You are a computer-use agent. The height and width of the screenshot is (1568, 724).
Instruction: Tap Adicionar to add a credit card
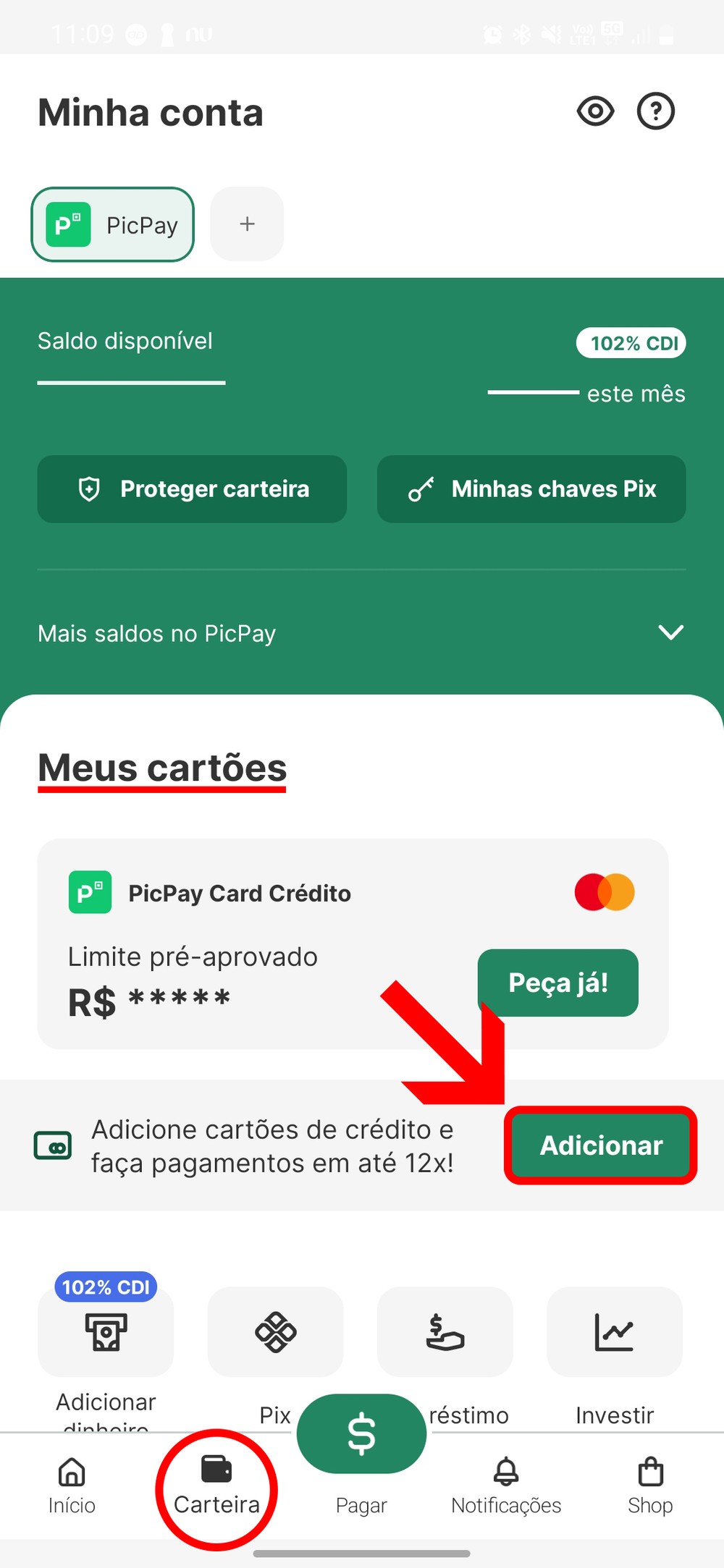pos(601,1145)
